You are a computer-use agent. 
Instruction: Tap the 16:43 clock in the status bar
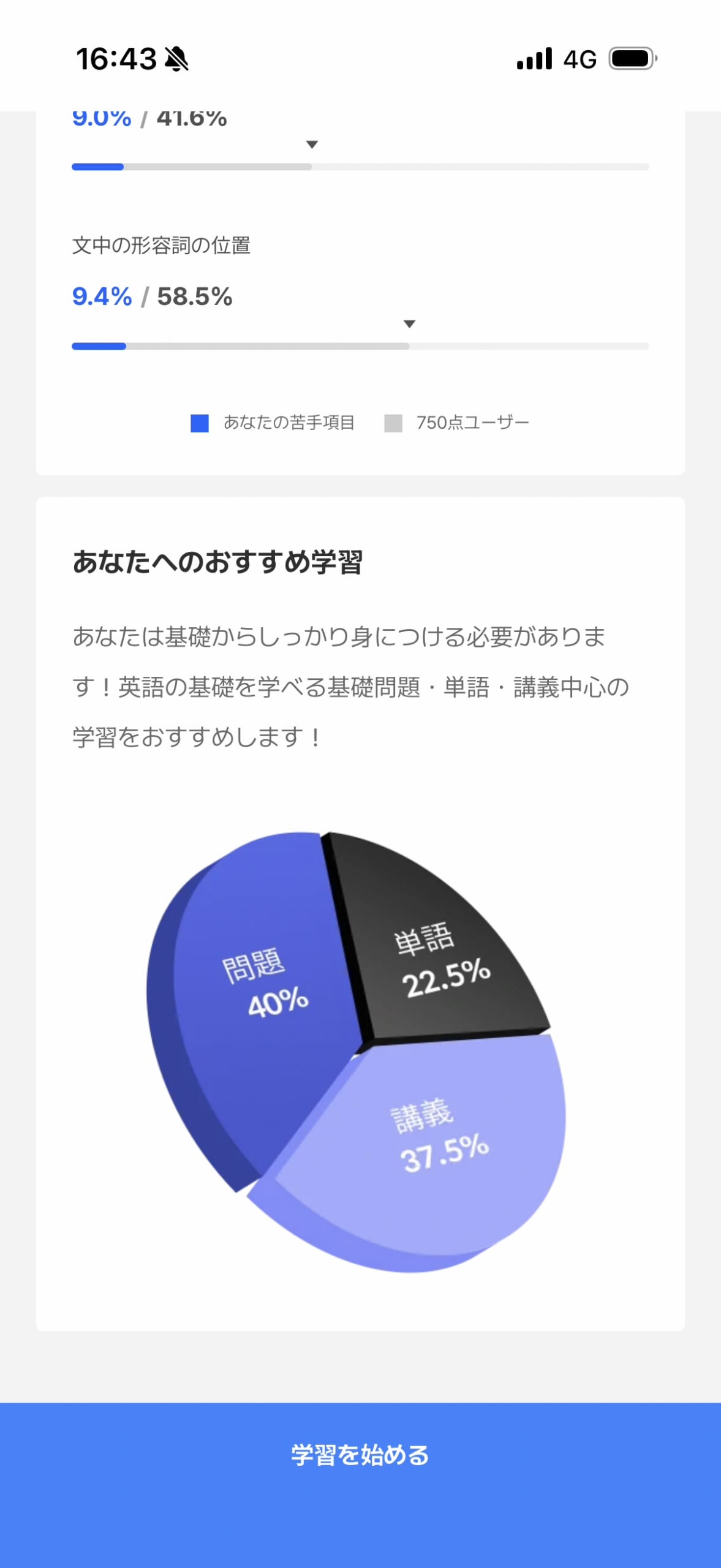[x=119, y=59]
